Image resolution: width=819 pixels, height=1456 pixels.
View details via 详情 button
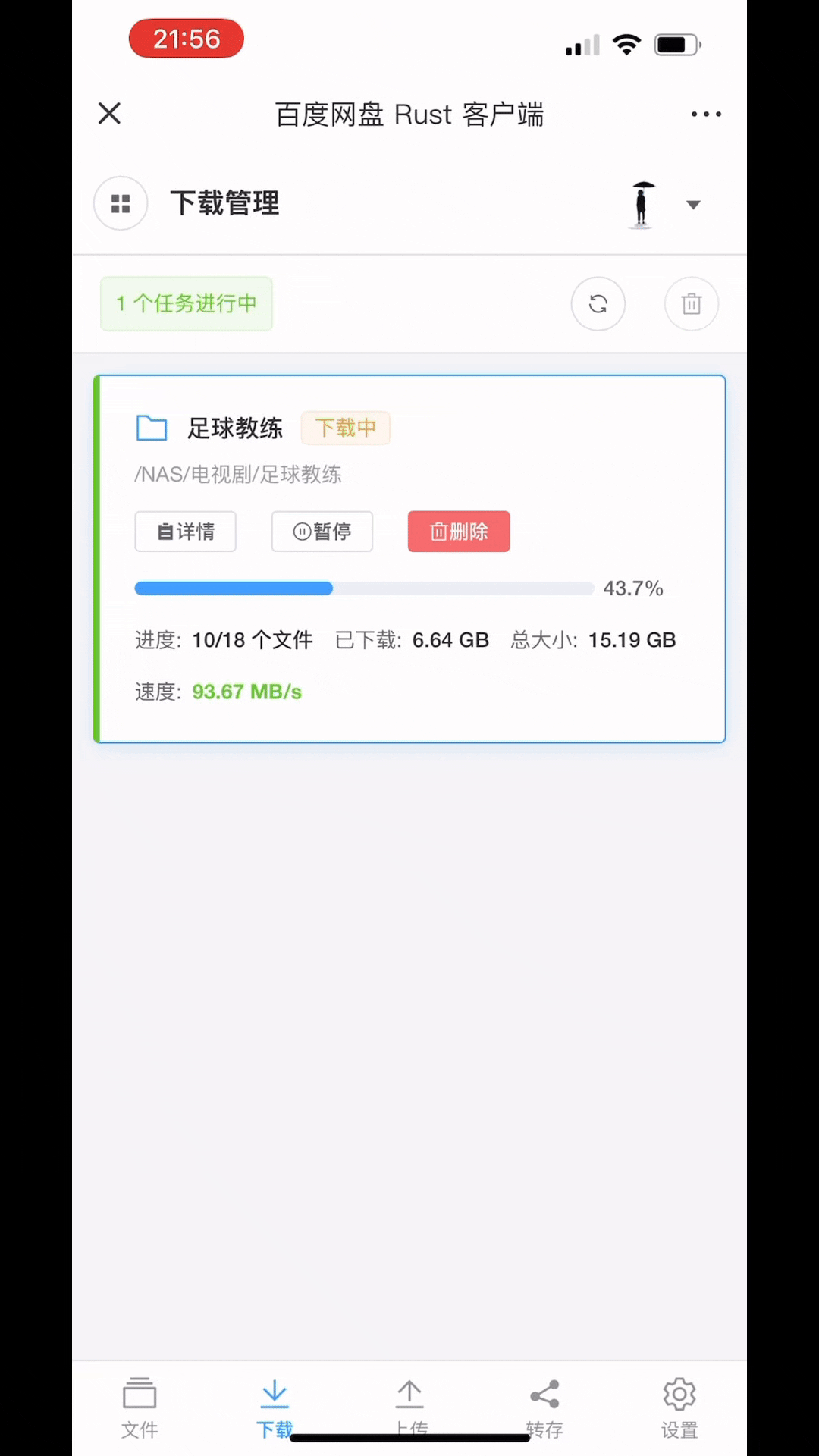[x=185, y=532]
